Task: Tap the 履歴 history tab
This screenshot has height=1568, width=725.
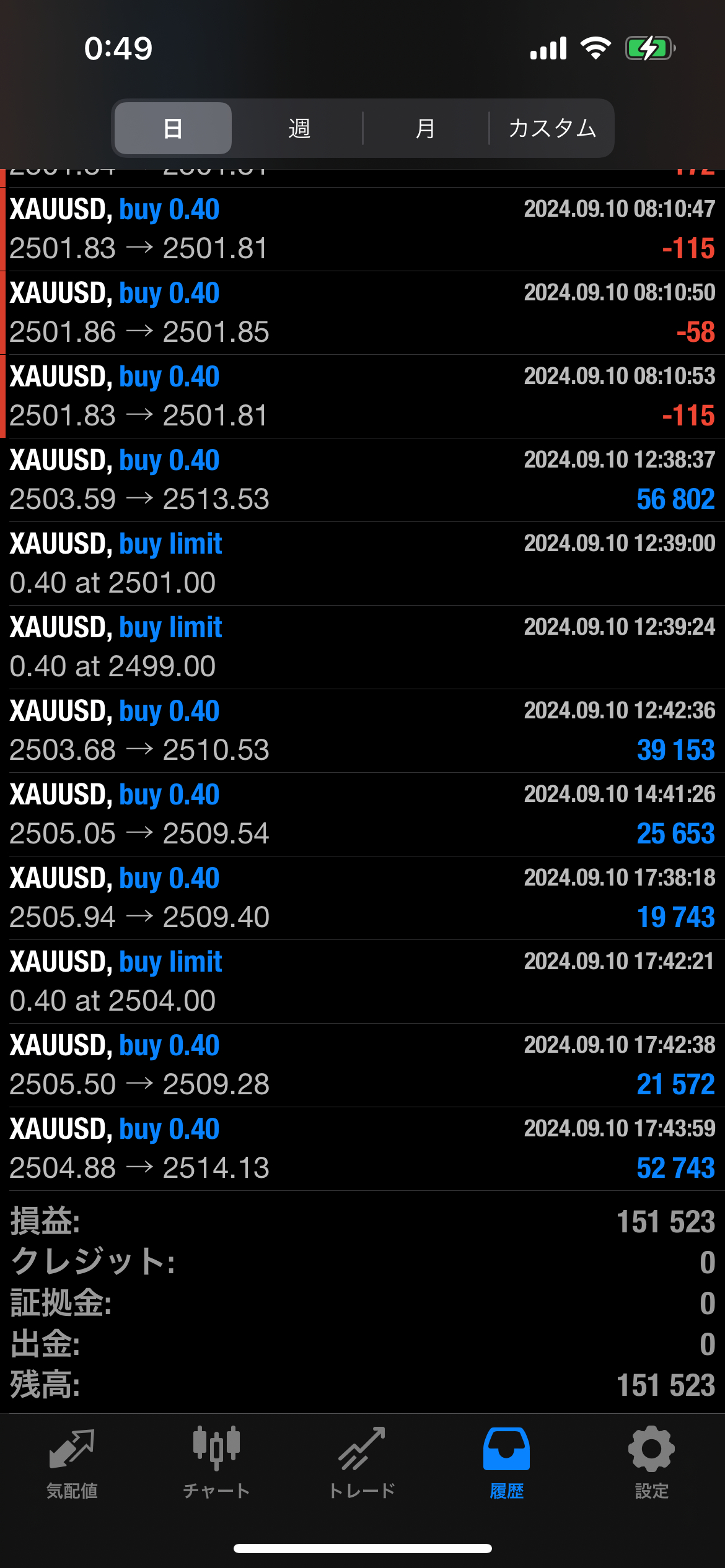Action: [506, 1463]
